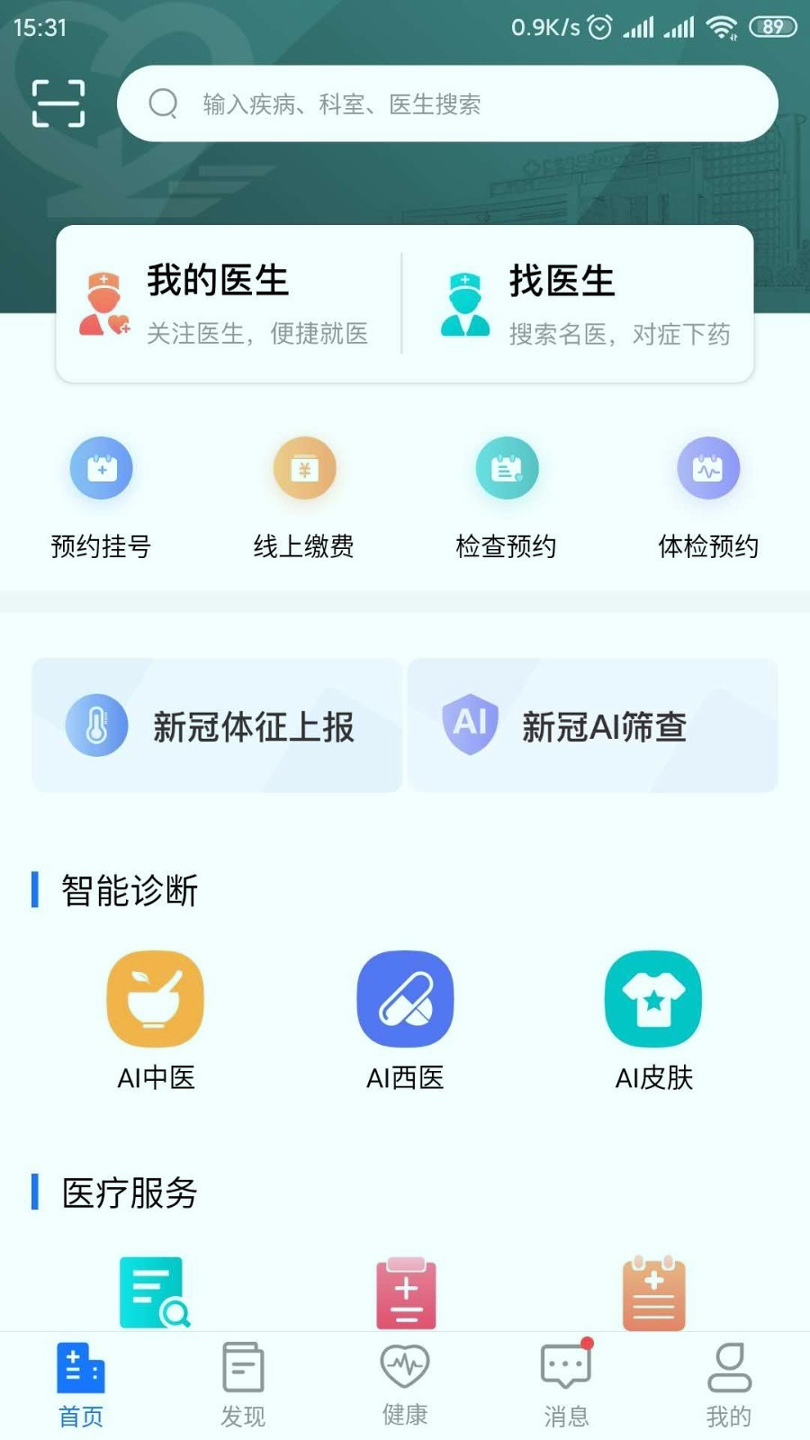Open the QR scan icon

(58, 103)
